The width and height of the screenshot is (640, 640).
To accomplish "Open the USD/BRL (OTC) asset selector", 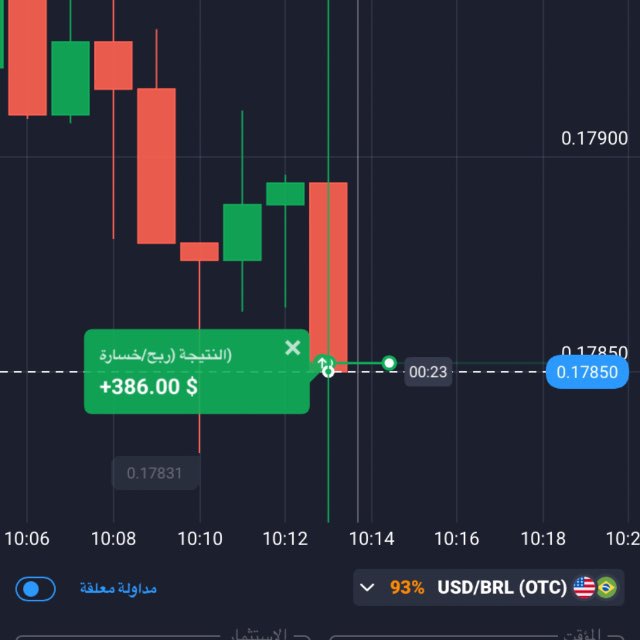I will pos(489,587).
